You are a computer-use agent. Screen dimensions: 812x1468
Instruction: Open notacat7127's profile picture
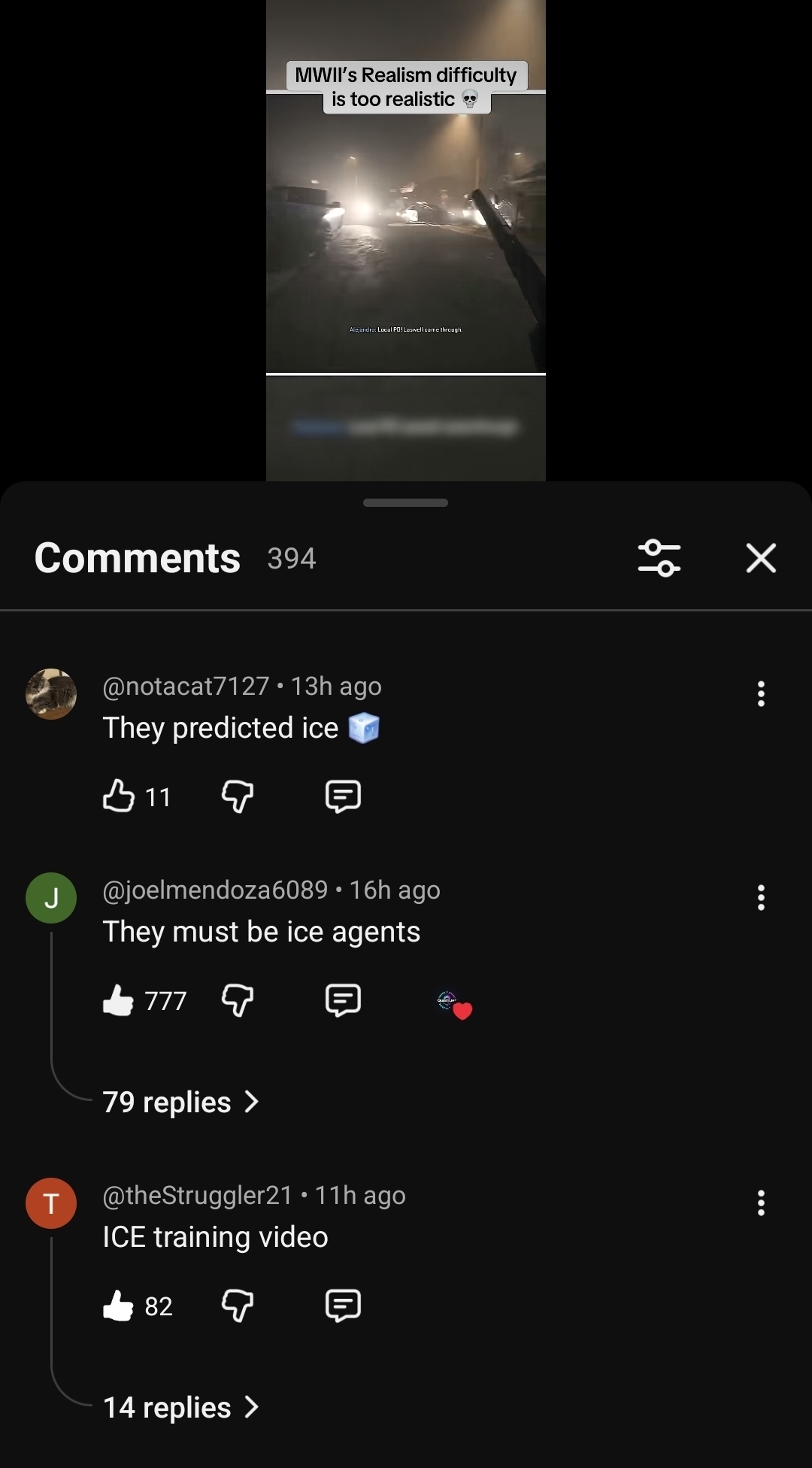pyautogui.click(x=51, y=693)
